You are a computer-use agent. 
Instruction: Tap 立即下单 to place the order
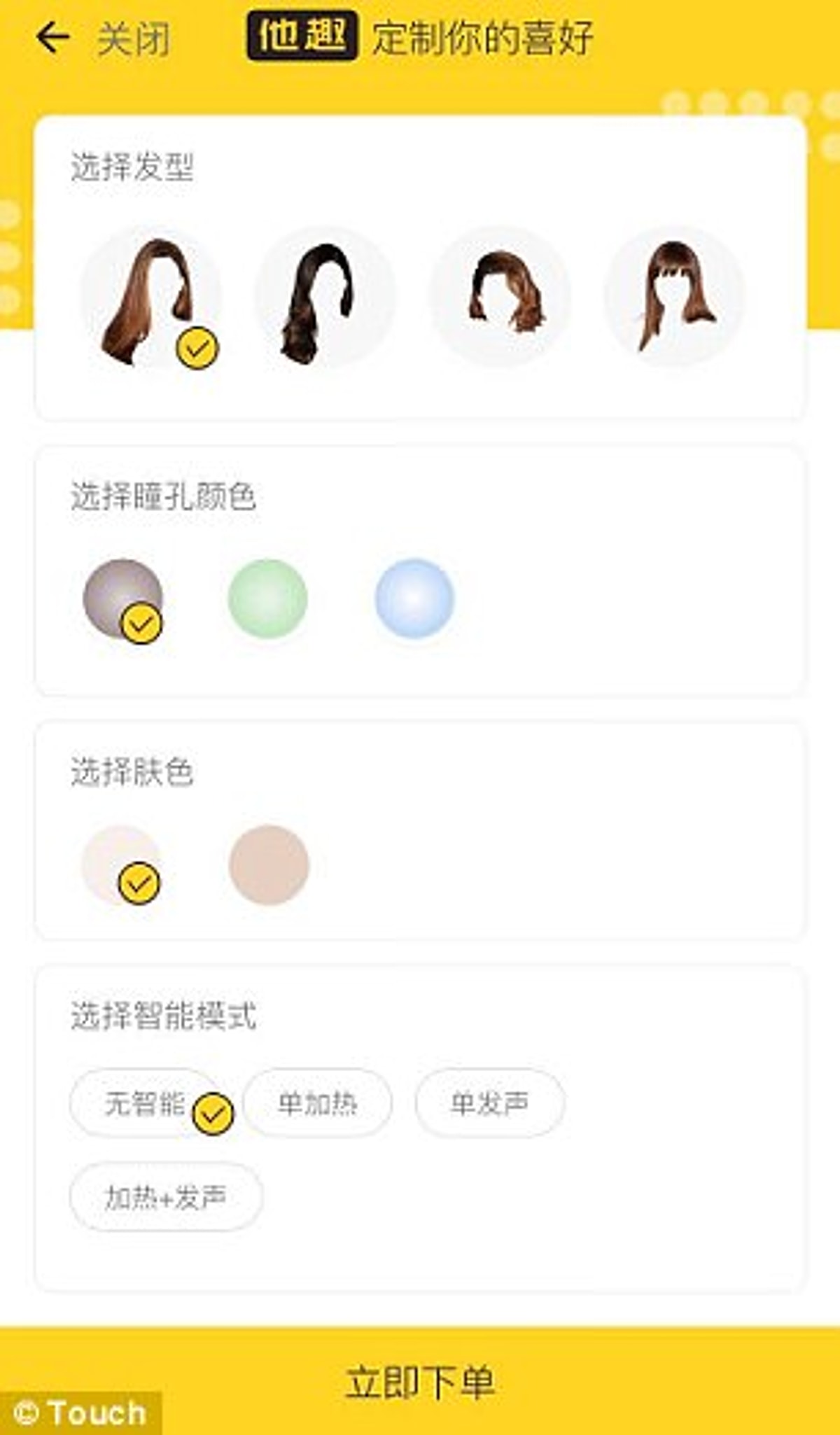[420, 1381]
